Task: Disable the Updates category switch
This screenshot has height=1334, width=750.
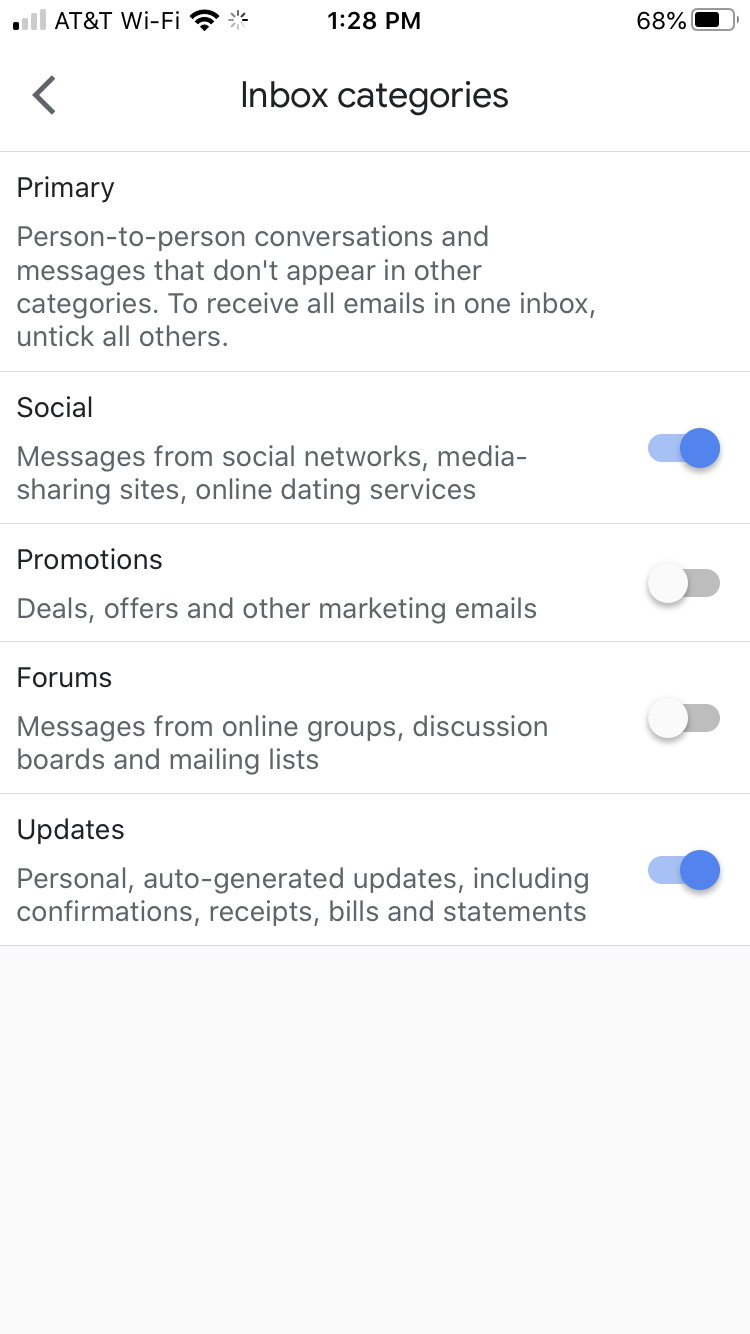Action: click(684, 870)
